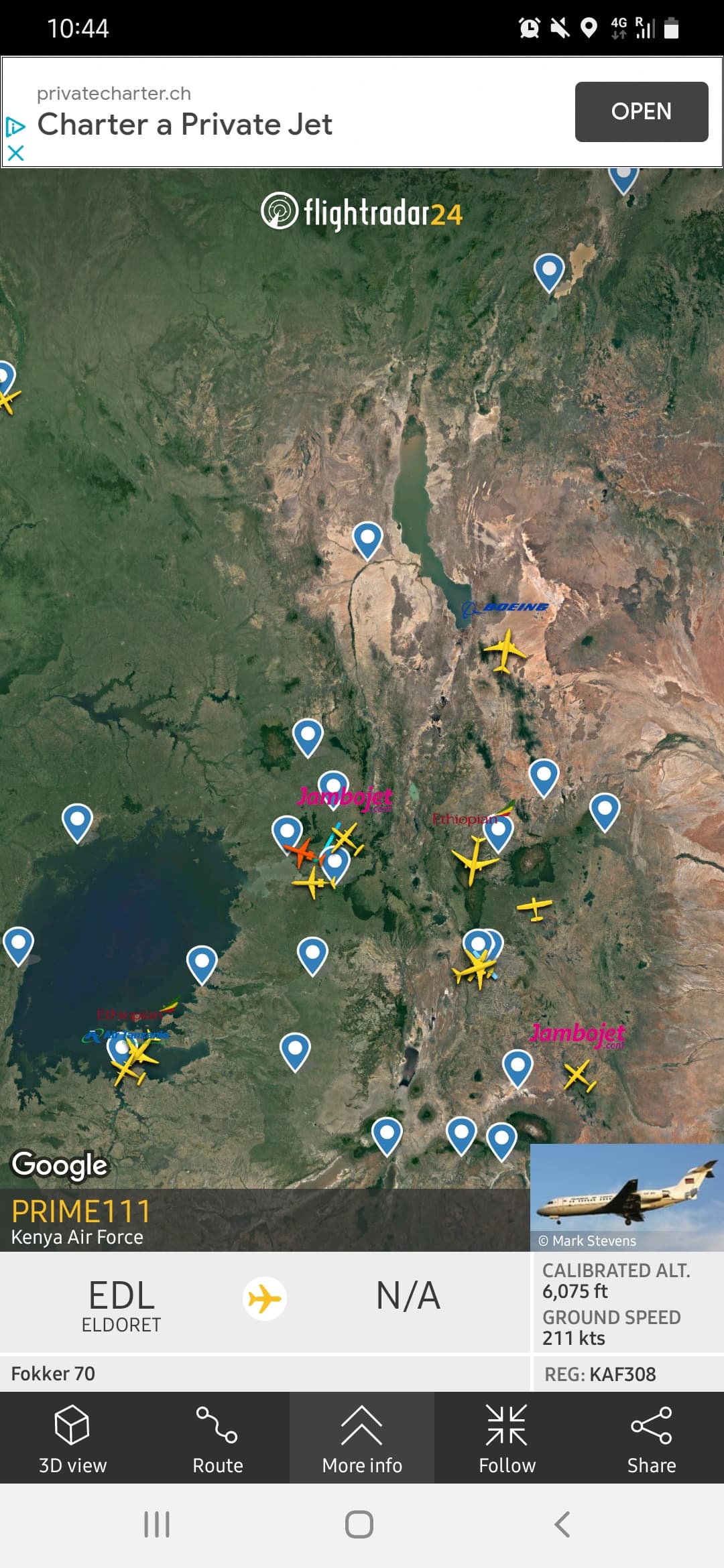The image size is (724, 1568).
Task: Close the ad banner
Action: 15,153
